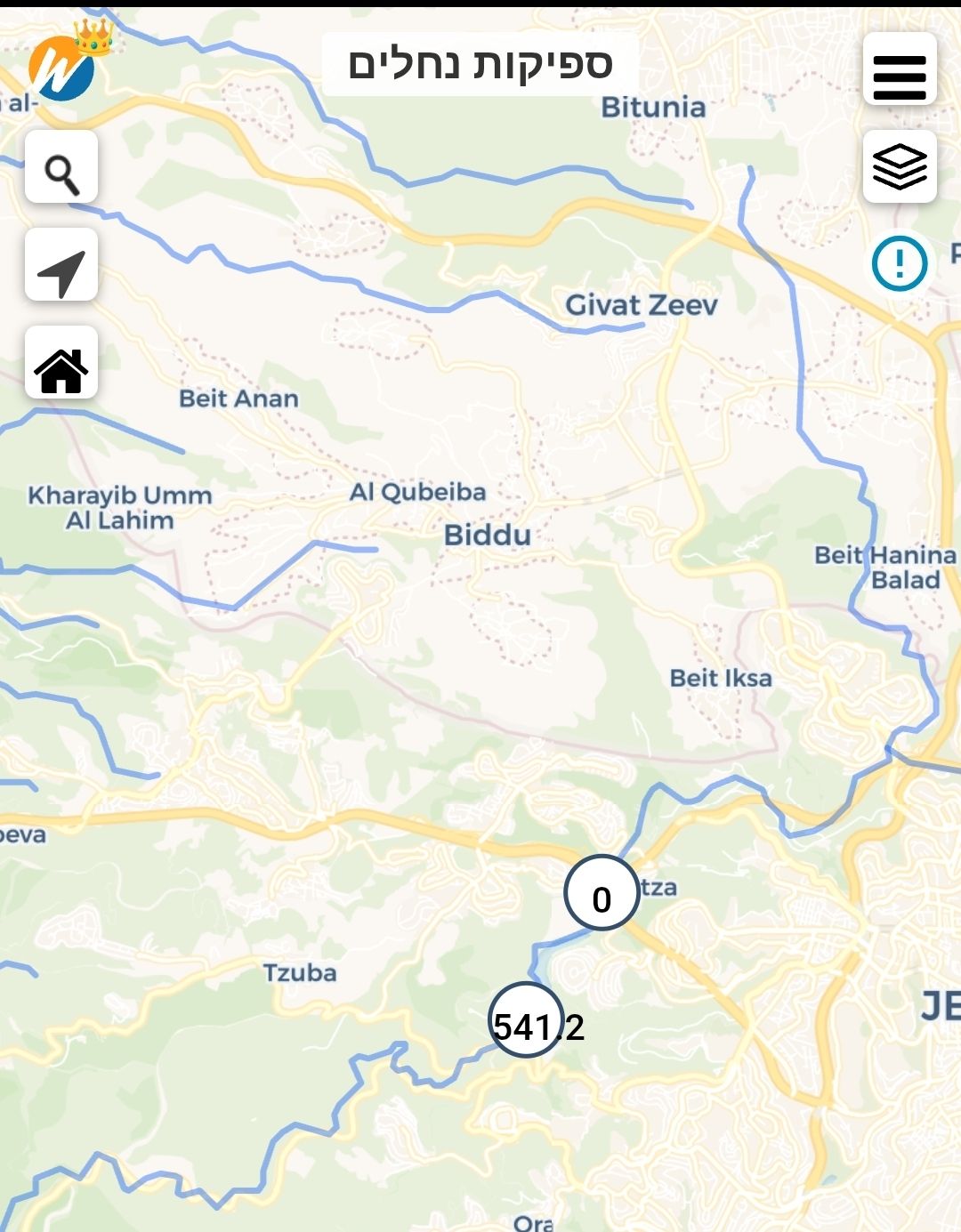Open the exclamation alert info icon
Viewport: 961px width, 1232px height.
(900, 263)
